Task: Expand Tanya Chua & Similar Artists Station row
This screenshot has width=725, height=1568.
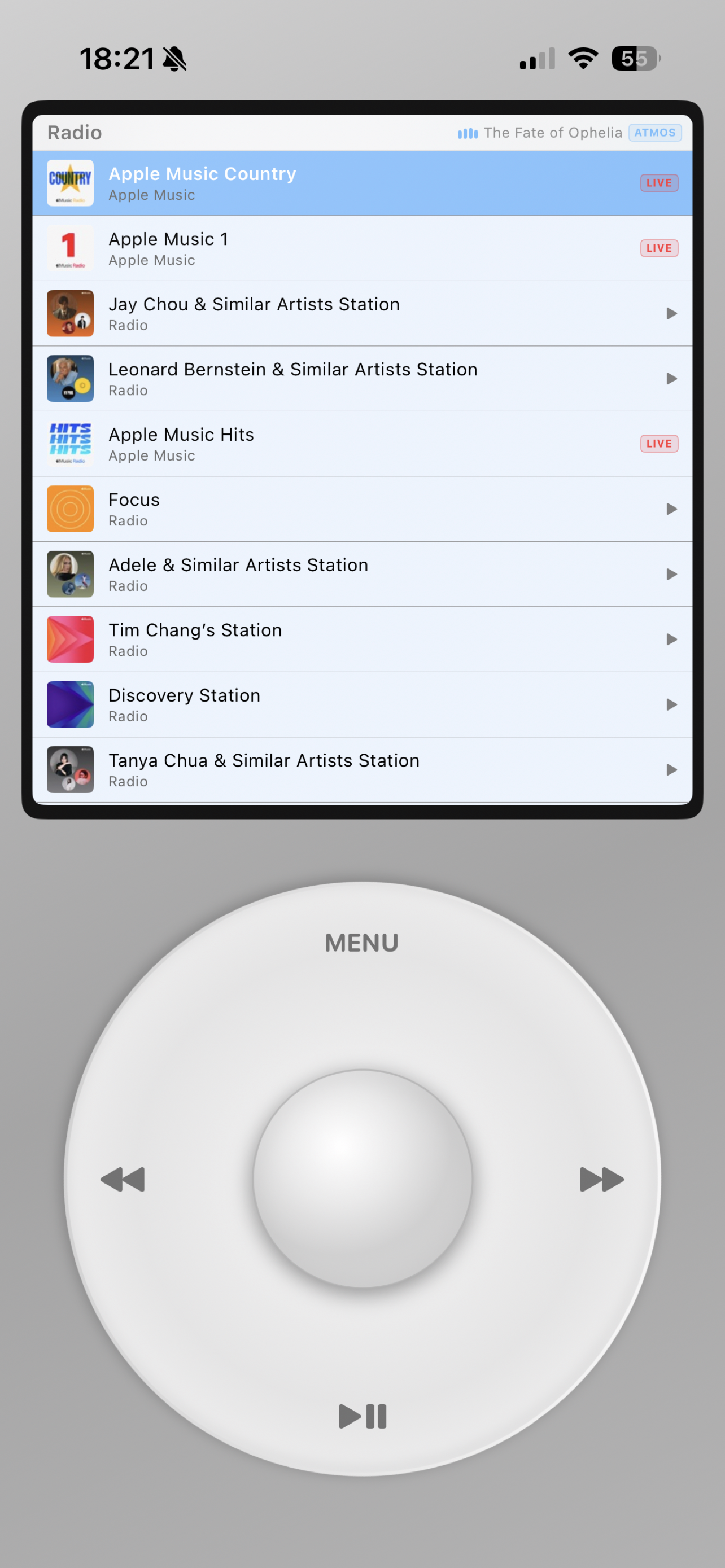Action: 672,769
